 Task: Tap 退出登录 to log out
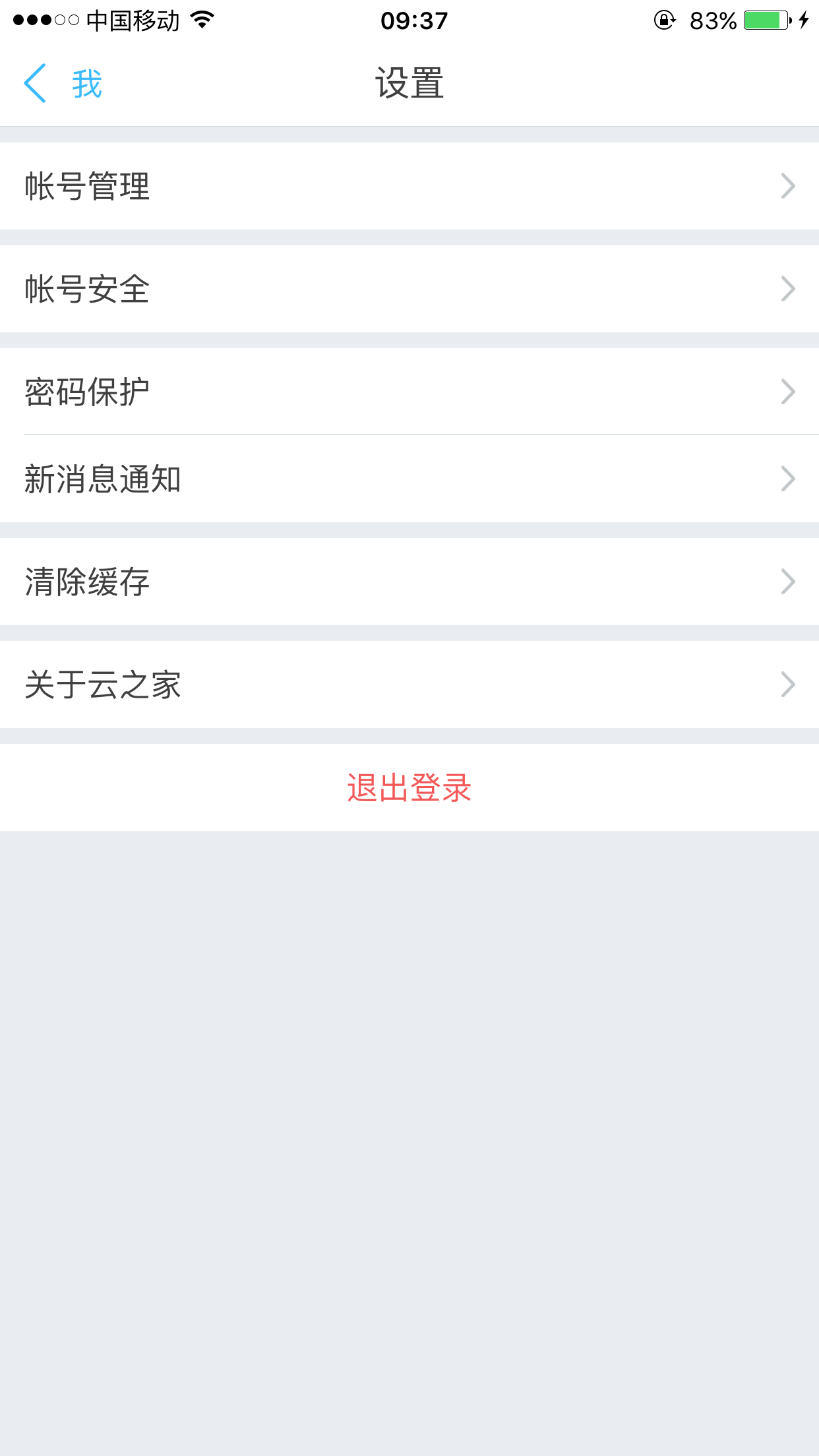point(409,787)
